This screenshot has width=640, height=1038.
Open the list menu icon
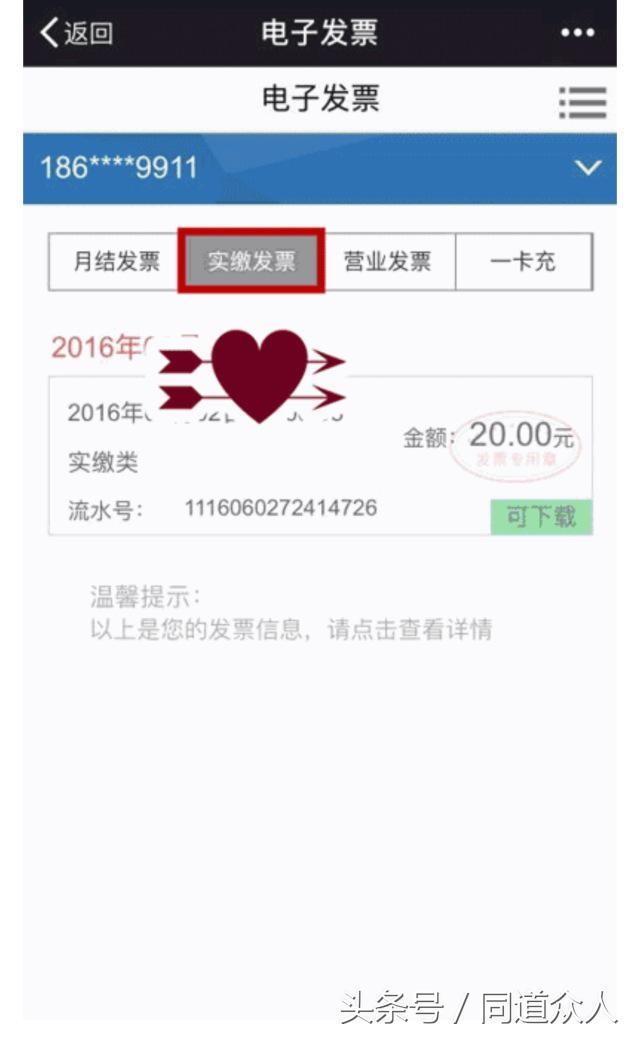point(582,102)
